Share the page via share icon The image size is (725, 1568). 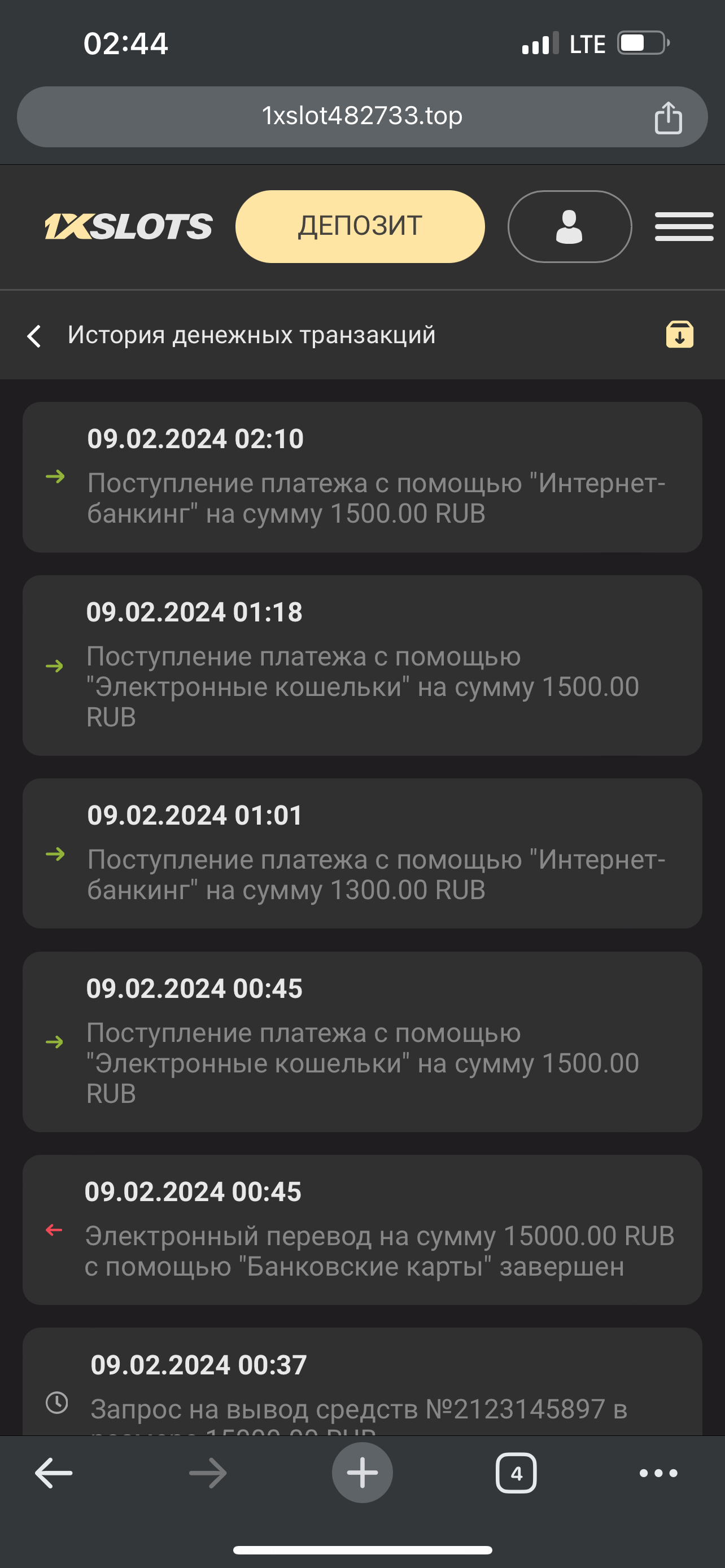pos(669,117)
